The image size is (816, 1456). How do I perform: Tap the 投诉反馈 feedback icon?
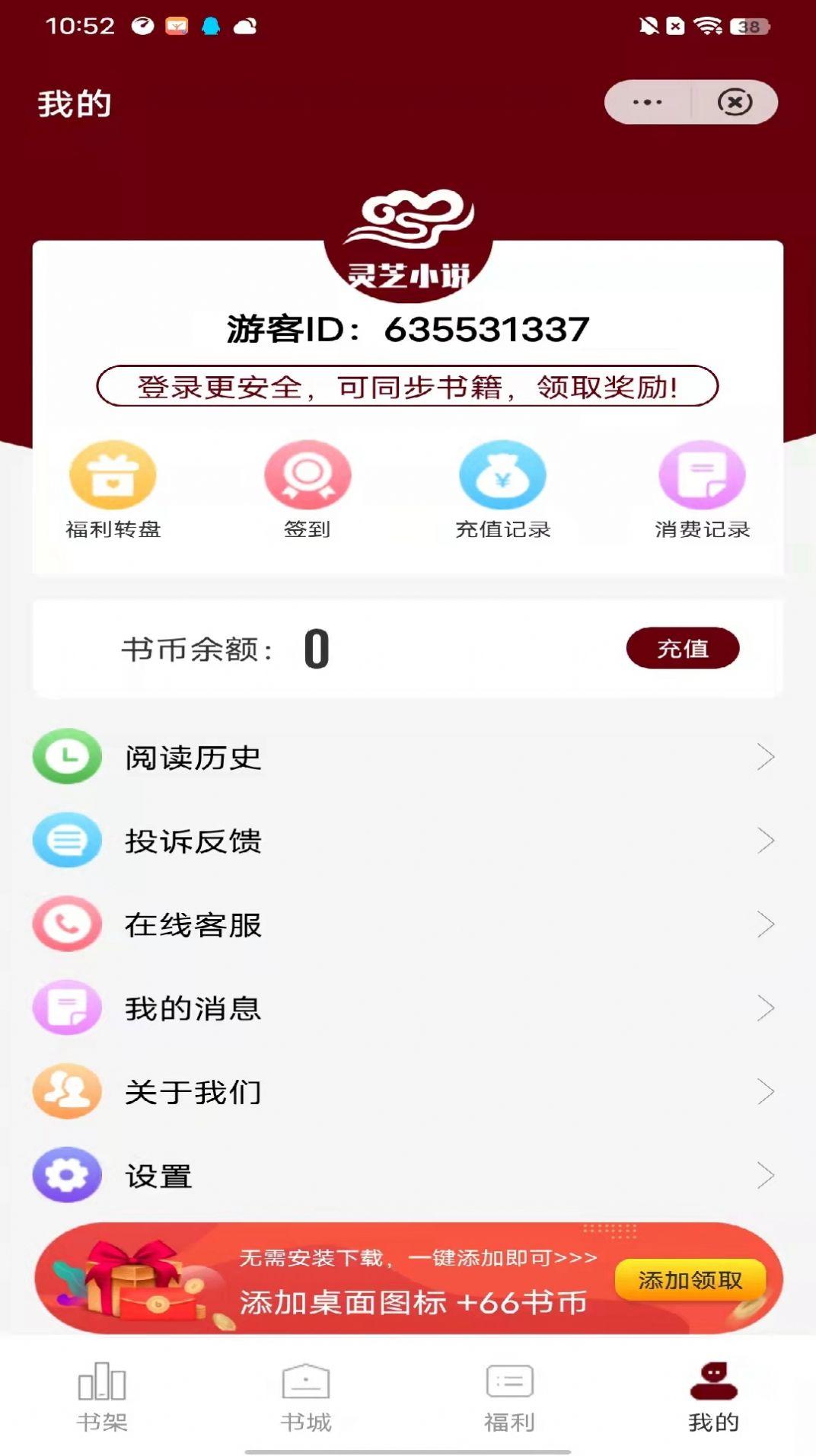coord(67,840)
